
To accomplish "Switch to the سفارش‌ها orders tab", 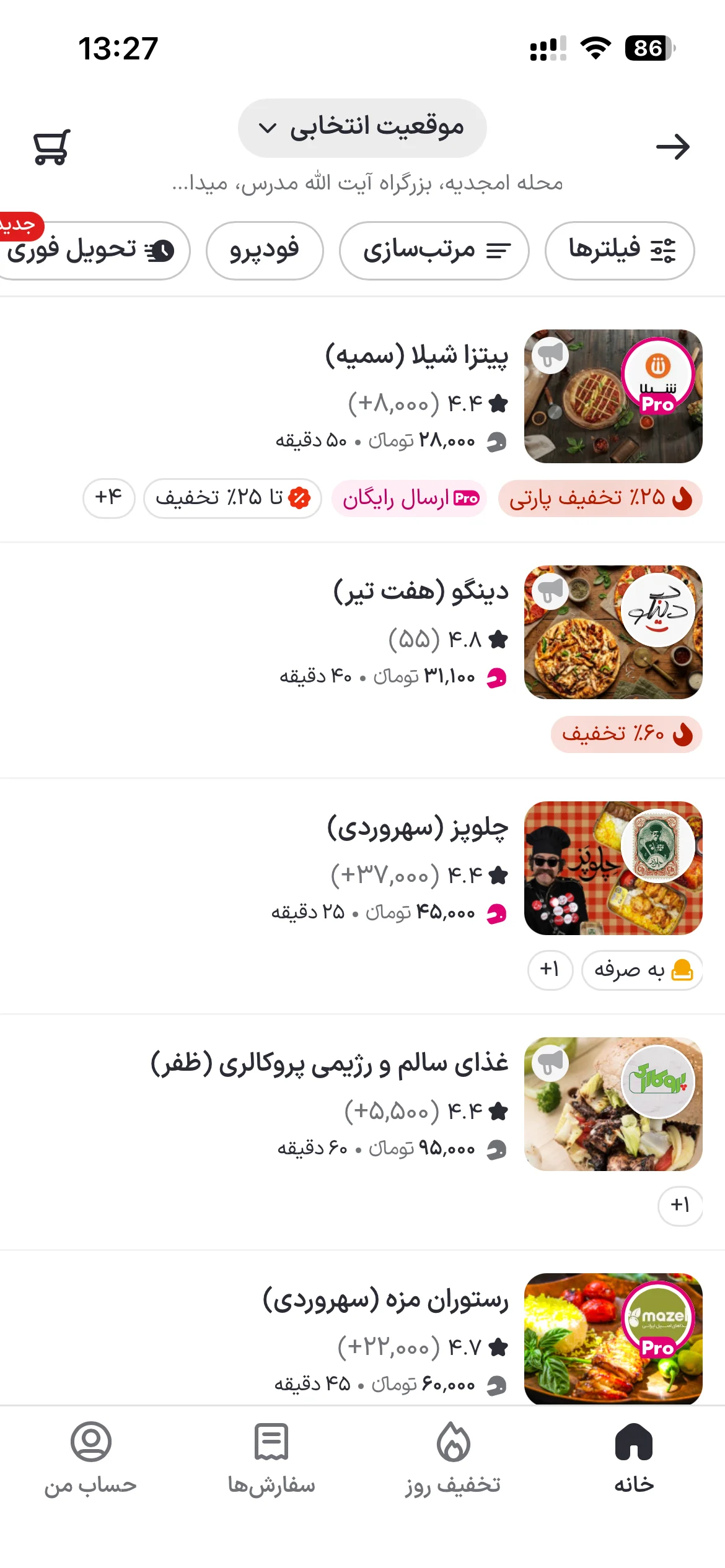I will coord(271,1459).
